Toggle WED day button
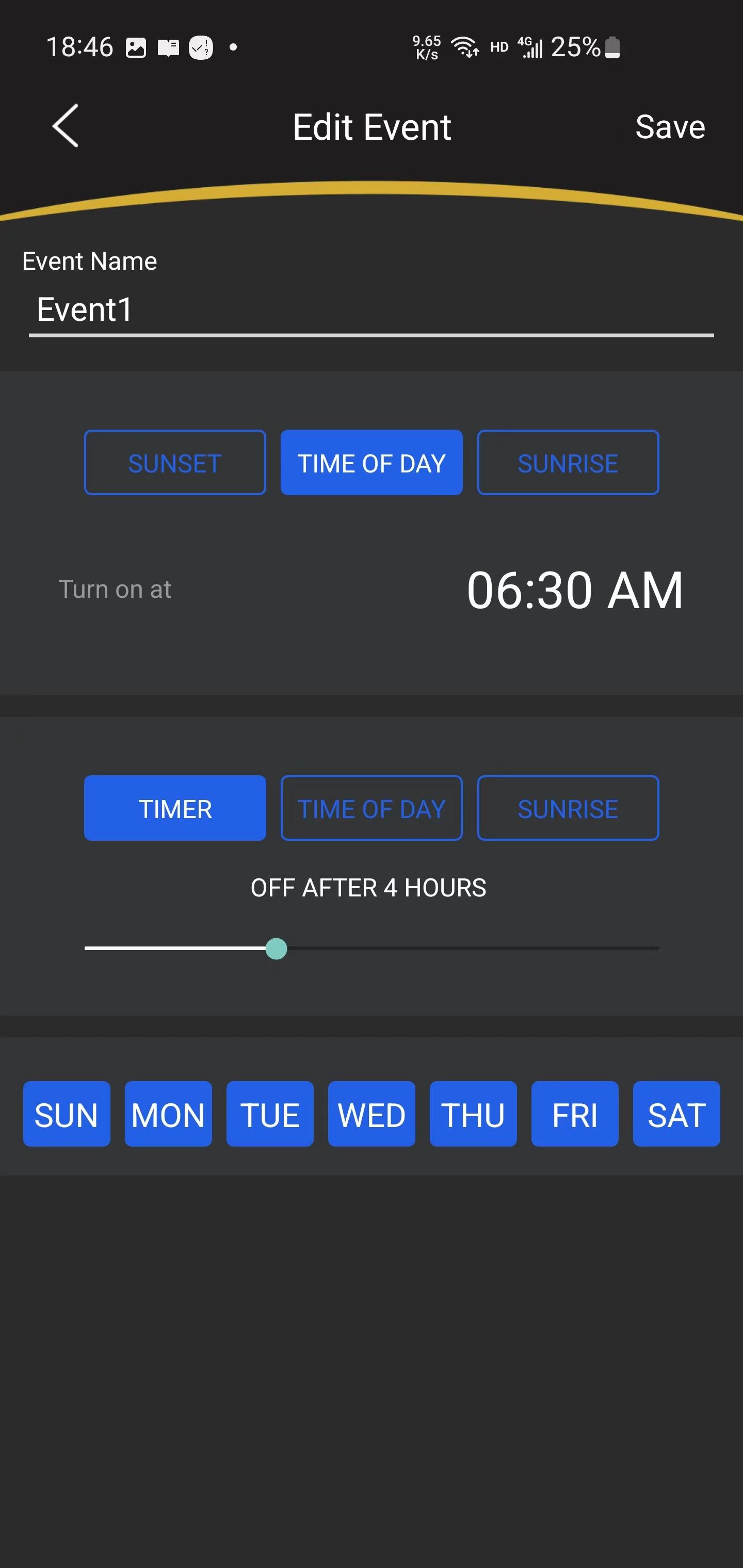This screenshot has height=1568, width=743. pyautogui.click(x=372, y=1114)
